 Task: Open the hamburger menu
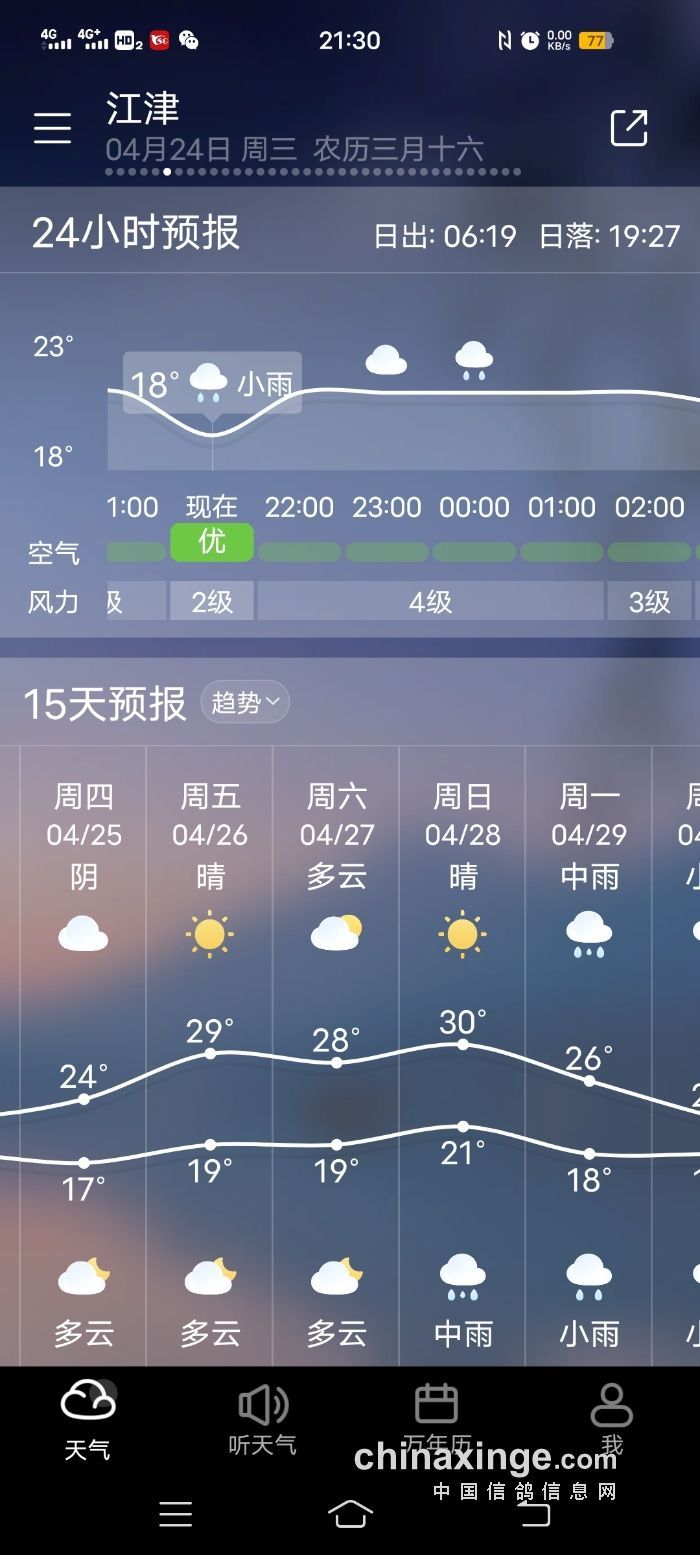52,128
